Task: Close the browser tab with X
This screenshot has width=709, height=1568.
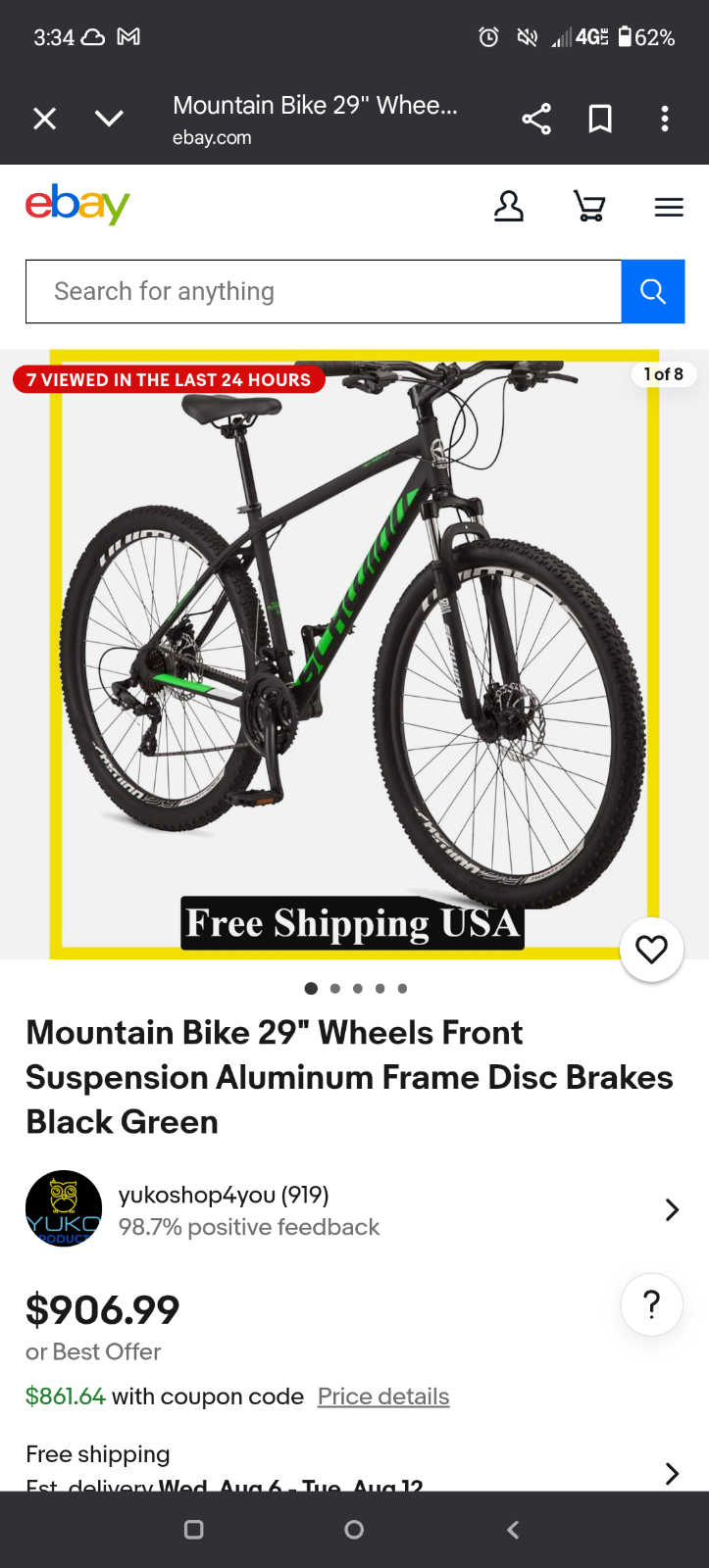Action: tap(44, 119)
